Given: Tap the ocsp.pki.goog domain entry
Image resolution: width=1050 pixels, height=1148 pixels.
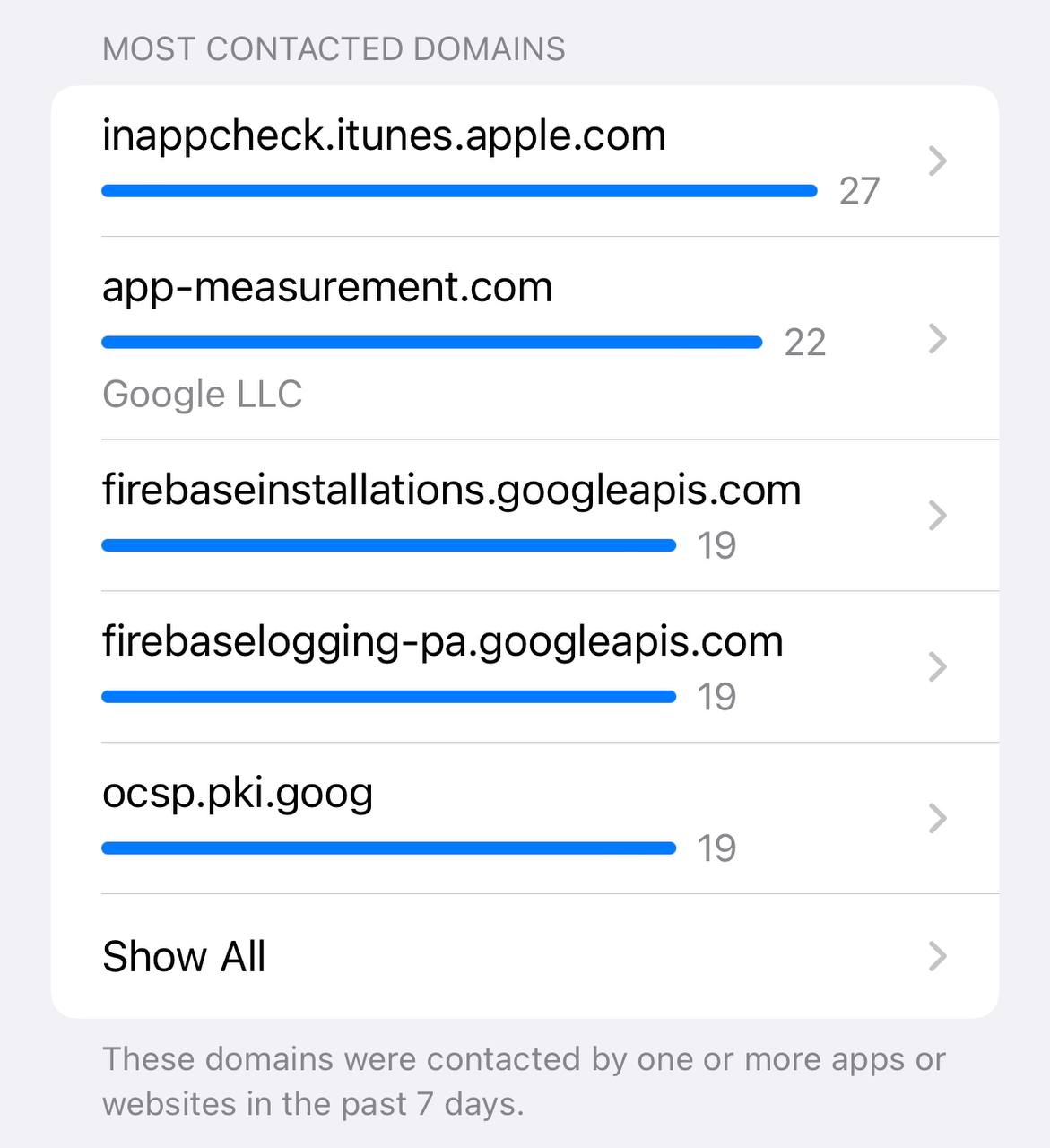Looking at the screenshot, I should tap(525, 818).
